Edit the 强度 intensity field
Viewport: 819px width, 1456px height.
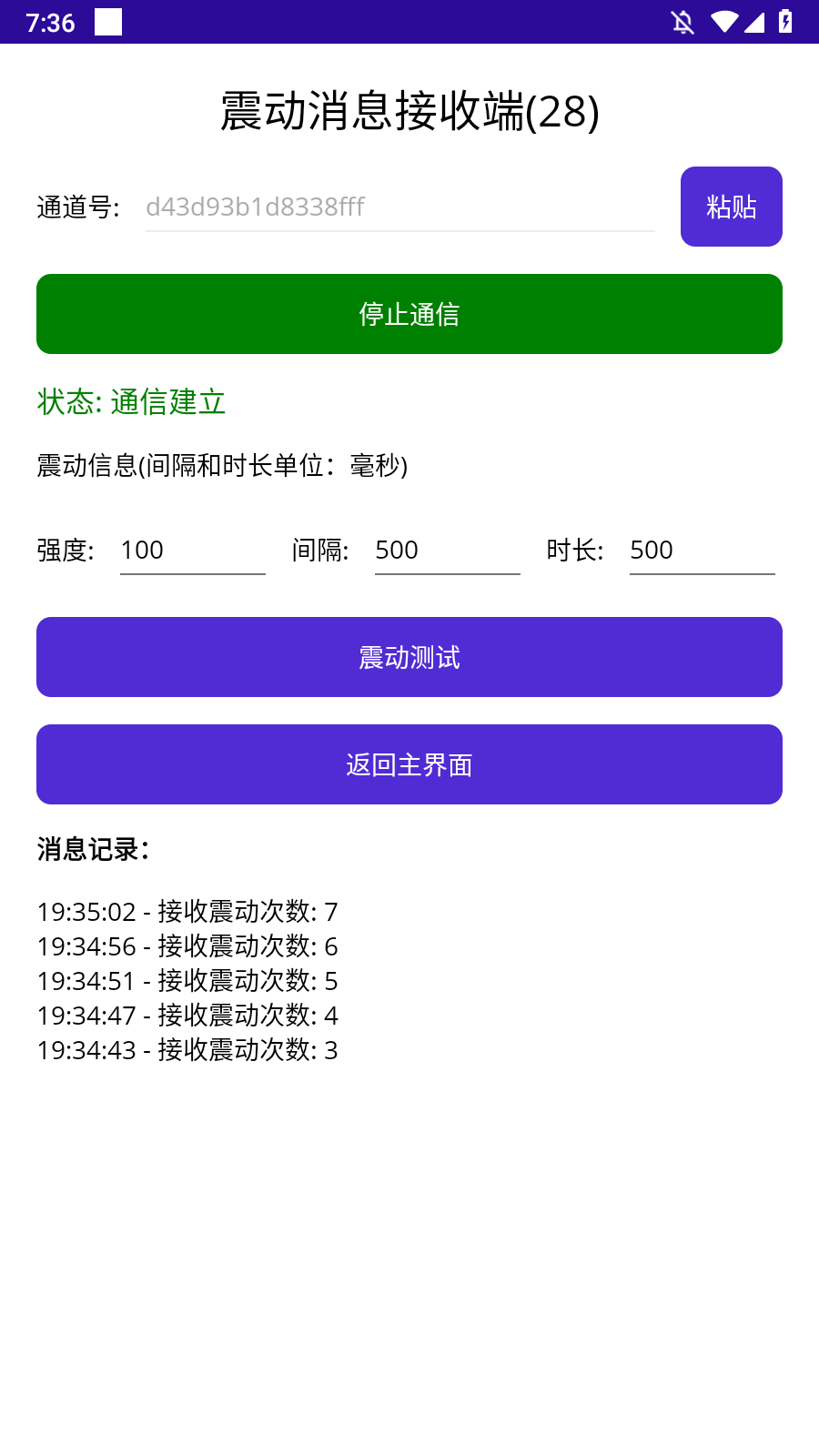(193, 550)
